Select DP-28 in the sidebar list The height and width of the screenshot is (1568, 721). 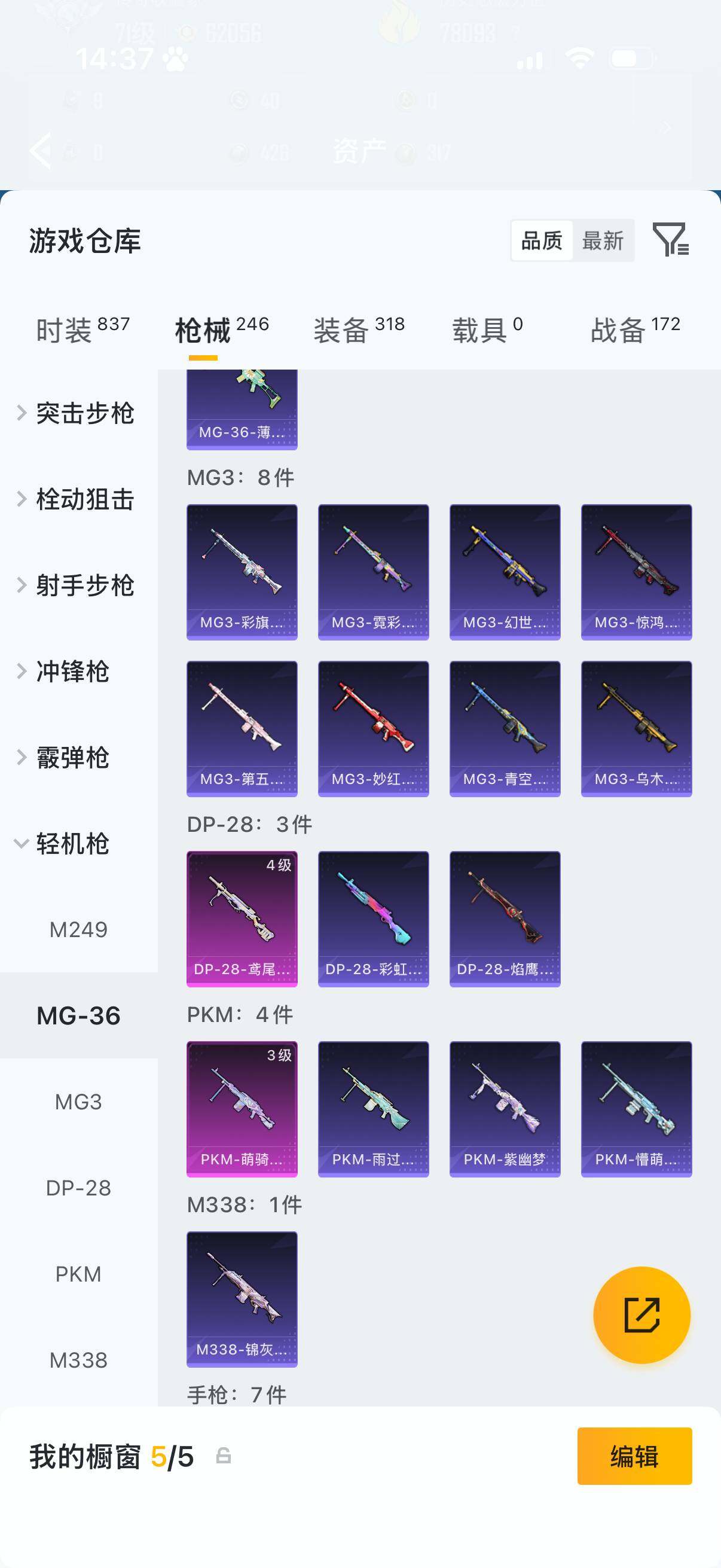(x=79, y=1187)
